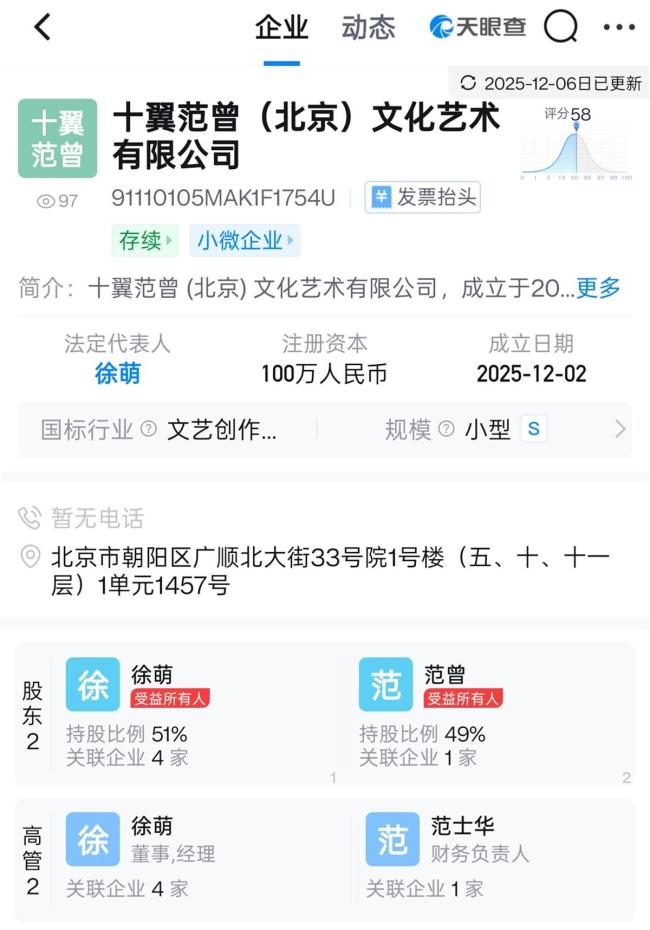Open legal representative 徐萌's profile
This screenshot has width=650, height=930.
point(117,374)
